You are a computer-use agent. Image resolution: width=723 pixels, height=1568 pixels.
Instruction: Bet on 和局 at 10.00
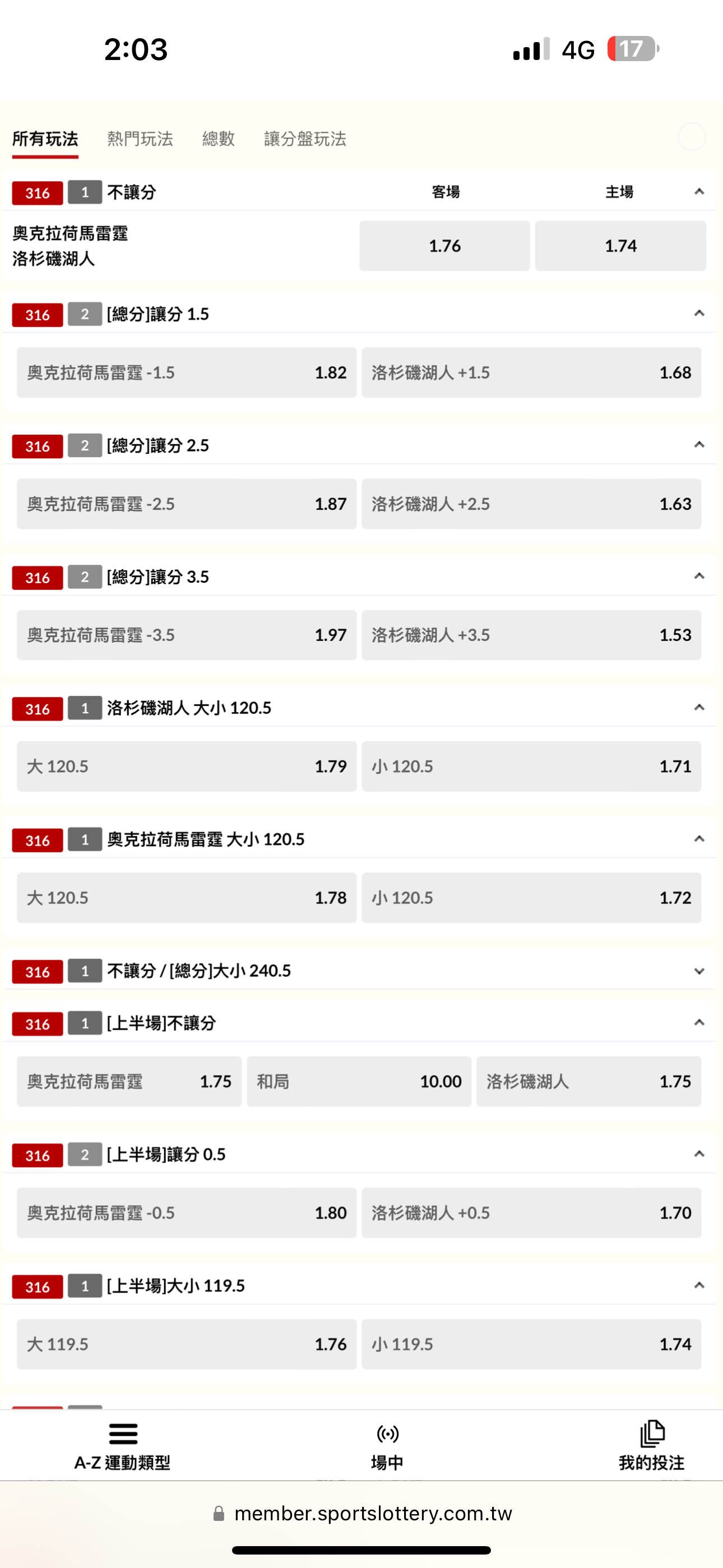pos(359,1082)
